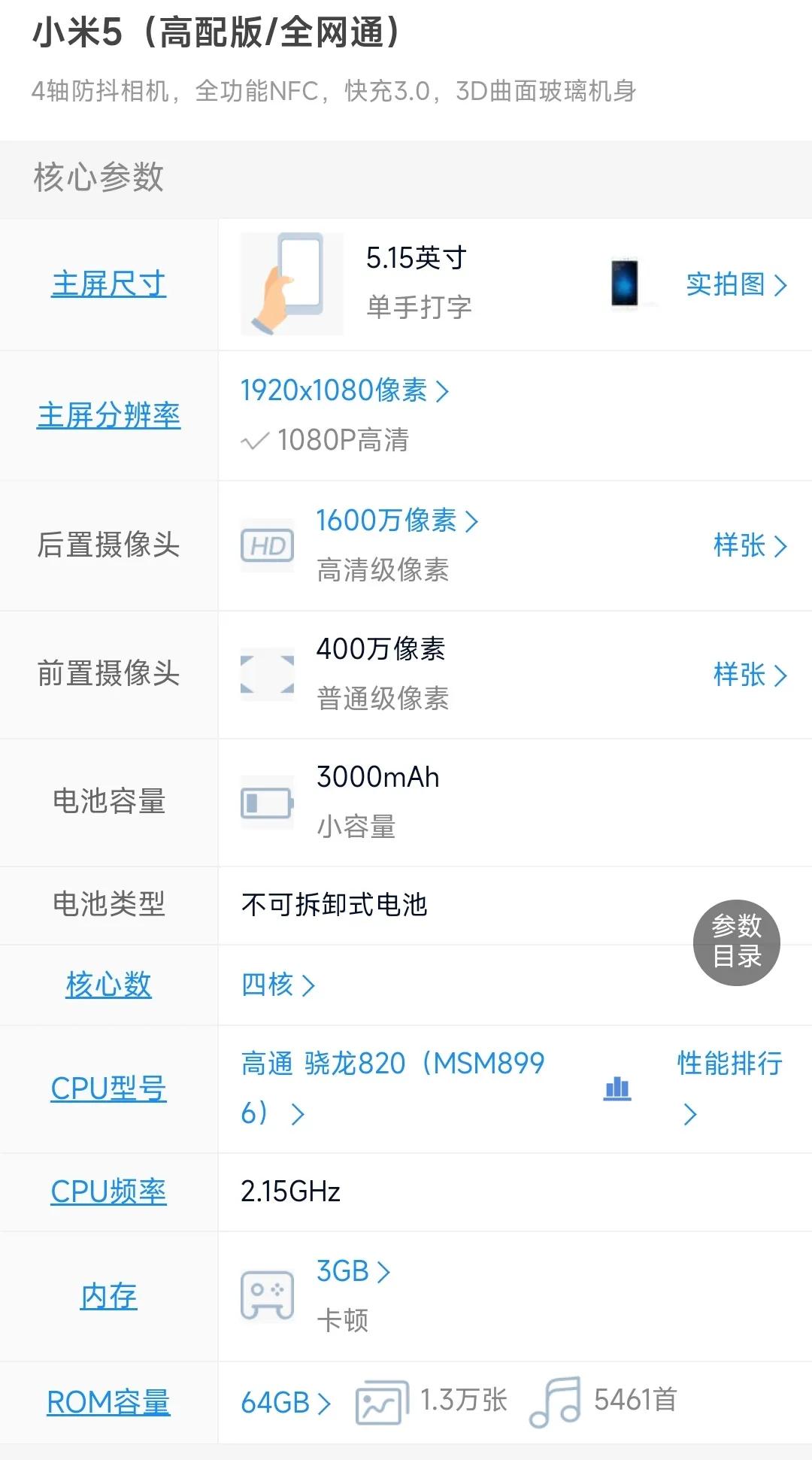812x1460 pixels.
Task: Click the front camera focus frame icon
Action: point(267,675)
